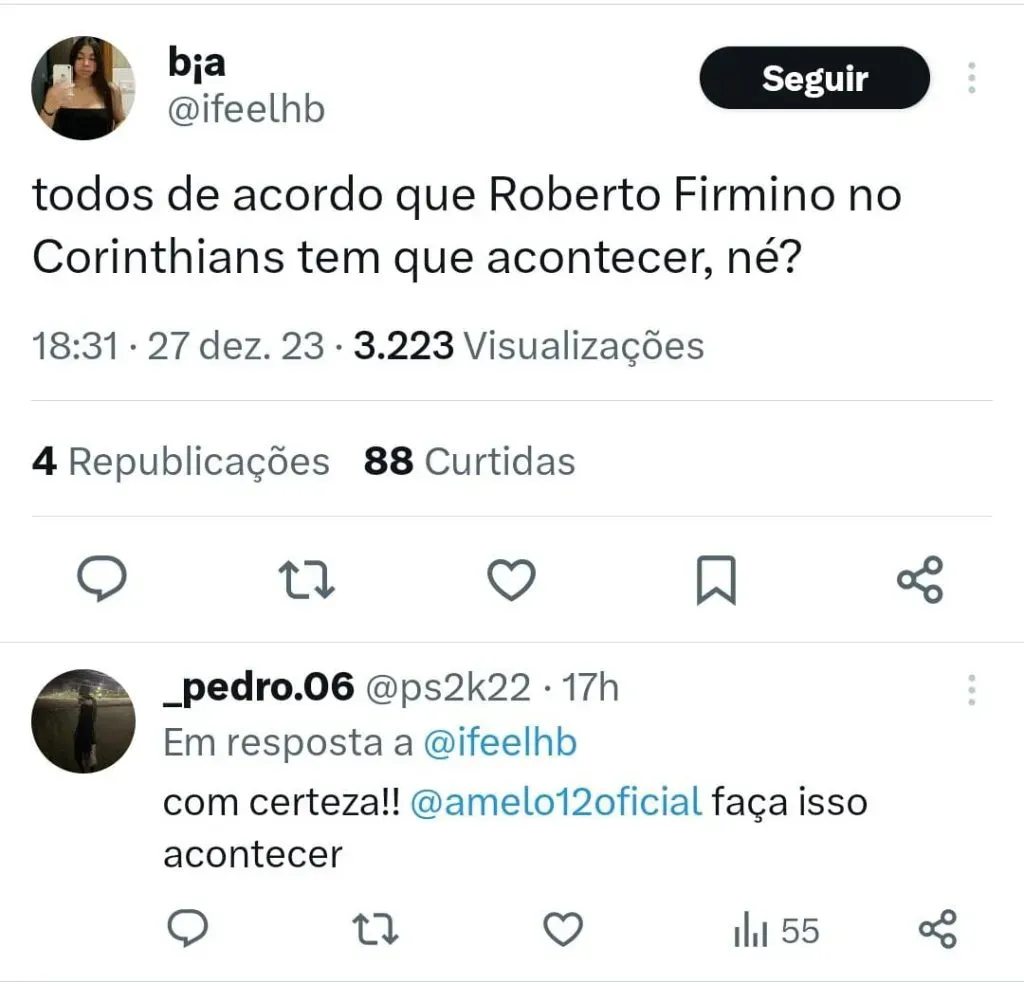Open the overflow menu on _pedro.06's reply

coord(971,690)
